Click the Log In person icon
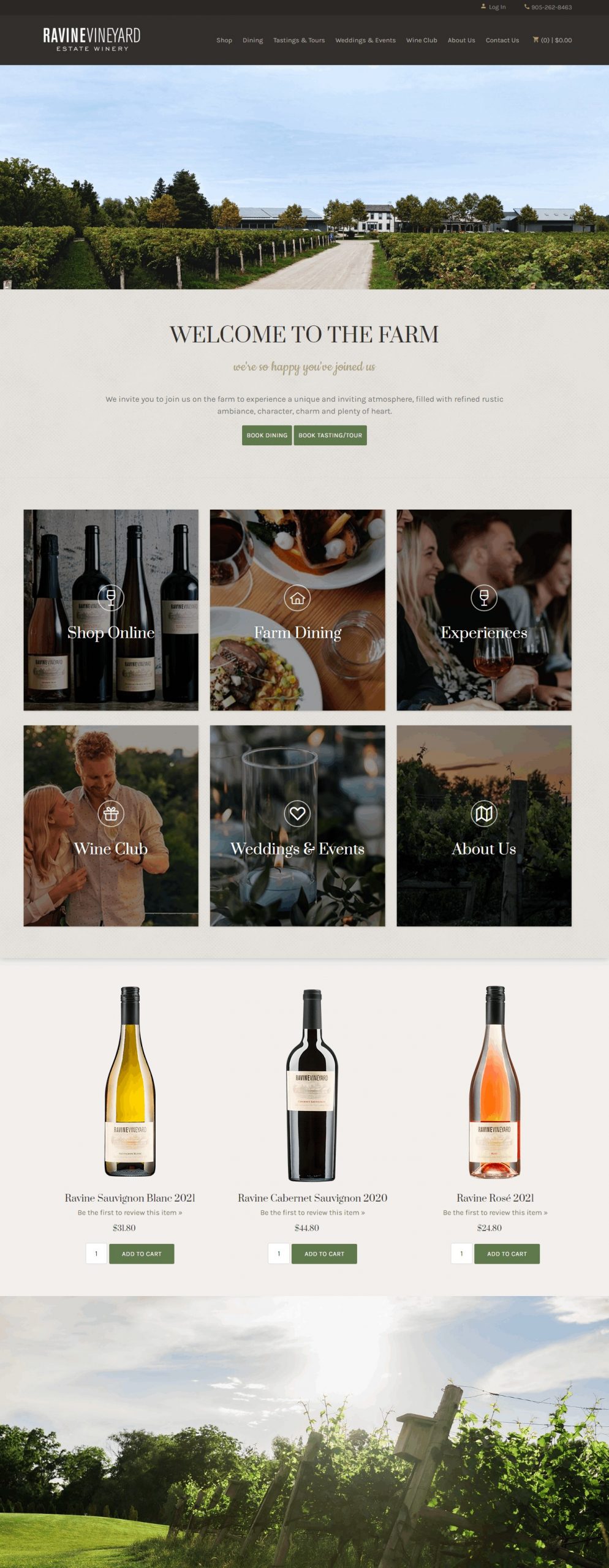This screenshot has width=609, height=1568. click(485, 7)
